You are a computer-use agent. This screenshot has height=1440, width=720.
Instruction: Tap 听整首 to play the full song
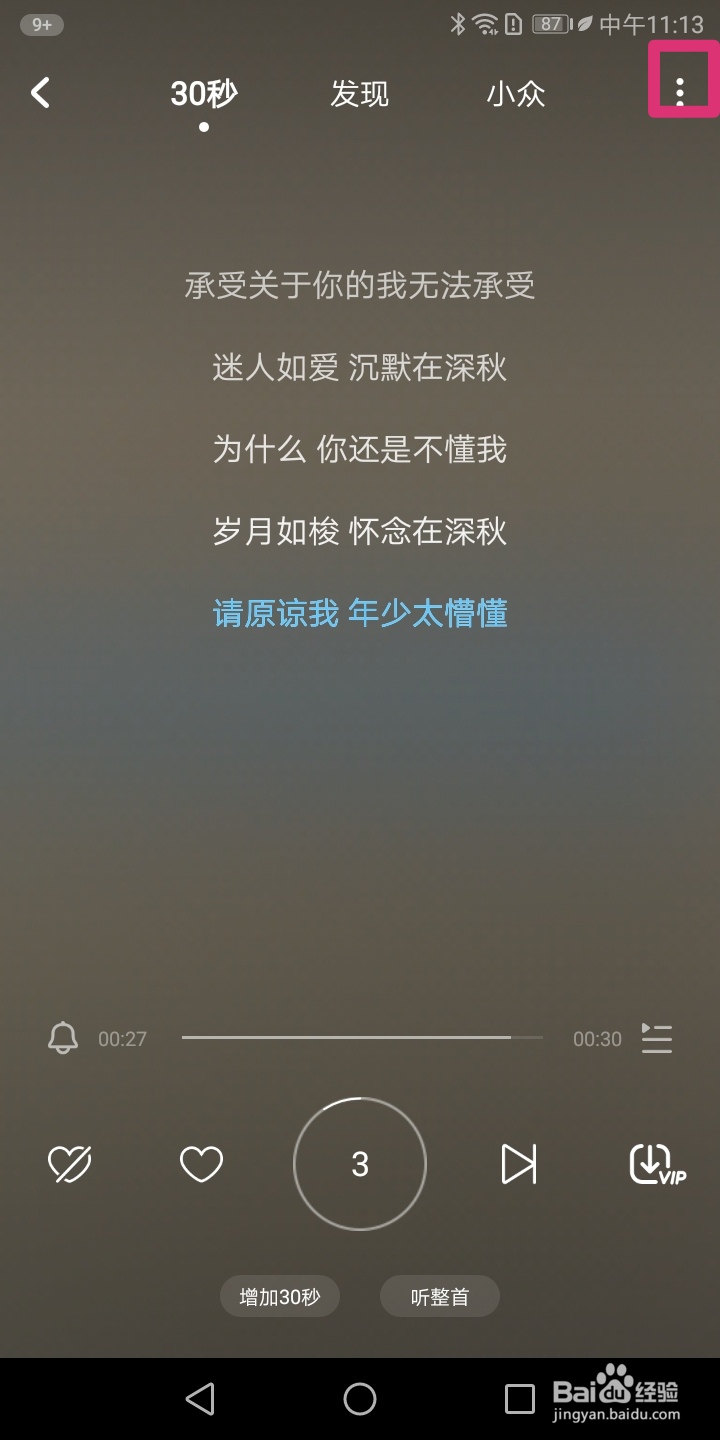click(x=439, y=1296)
